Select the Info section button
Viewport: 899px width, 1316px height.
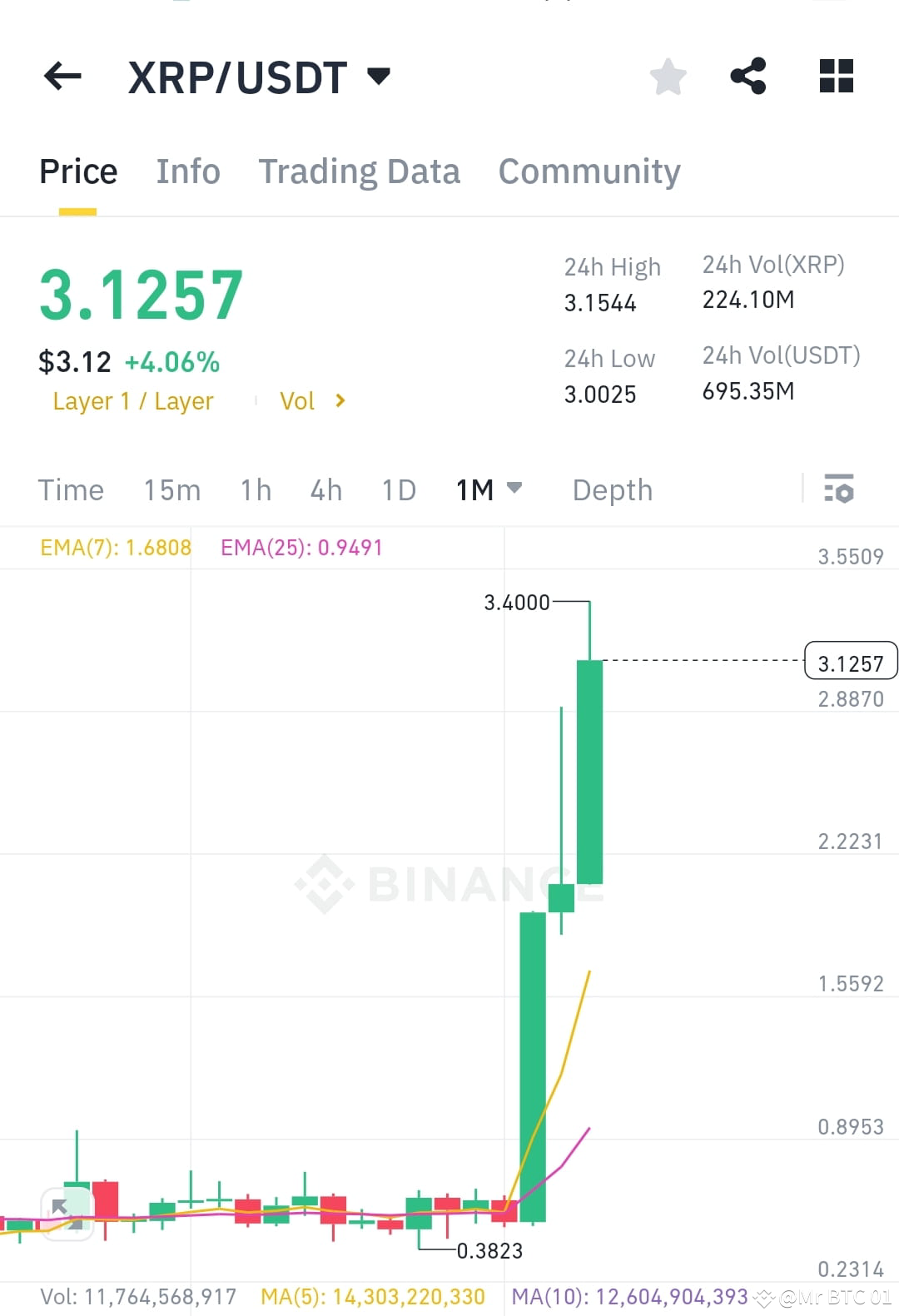tap(187, 171)
